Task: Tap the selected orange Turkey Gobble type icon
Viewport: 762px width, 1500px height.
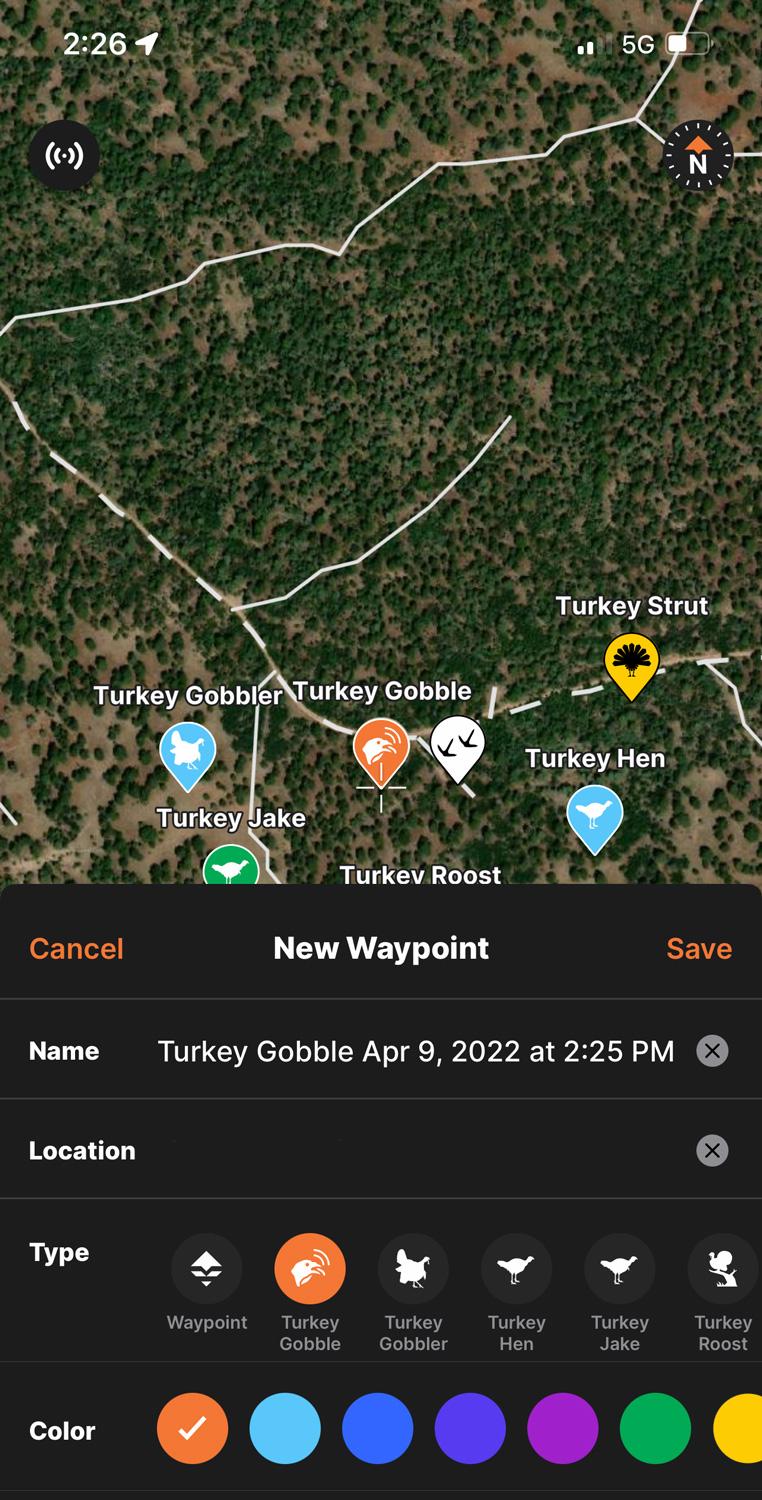Action: [x=310, y=1268]
